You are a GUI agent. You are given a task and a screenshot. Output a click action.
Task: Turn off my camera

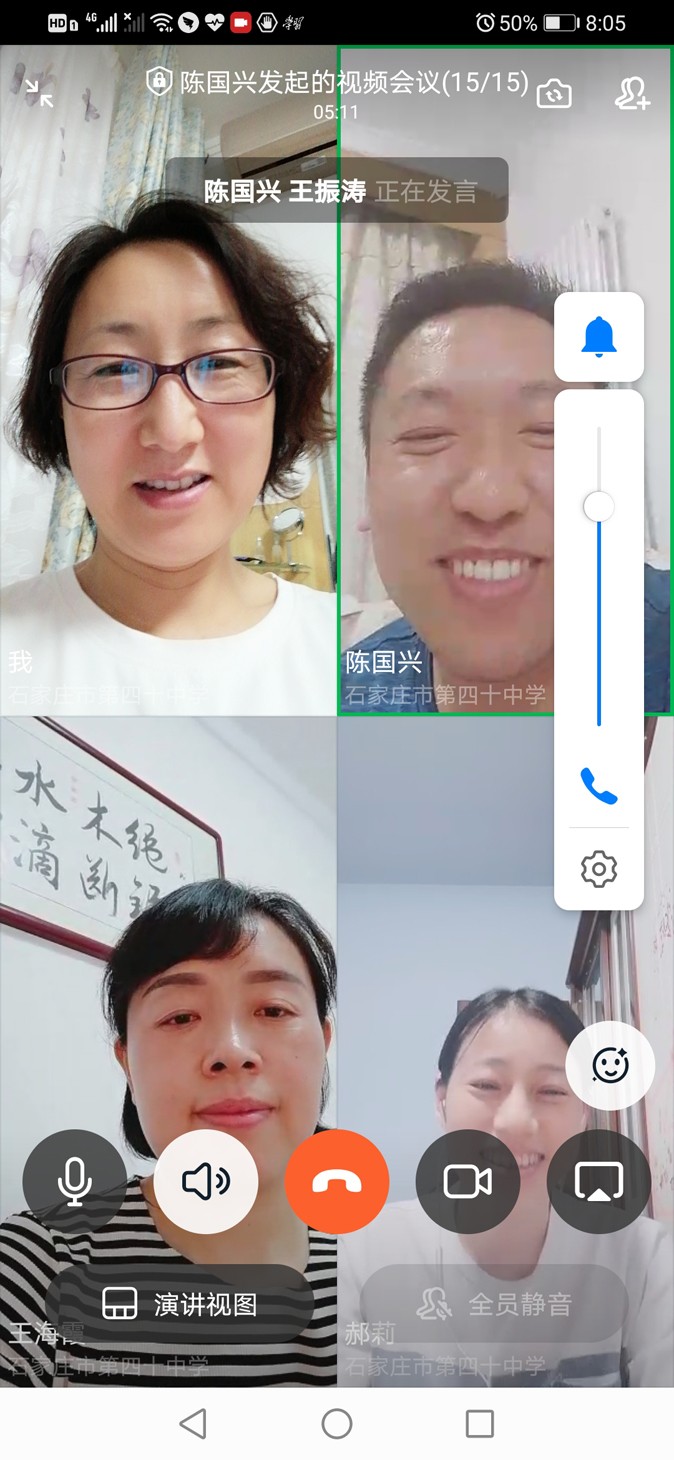tap(467, 1182)
